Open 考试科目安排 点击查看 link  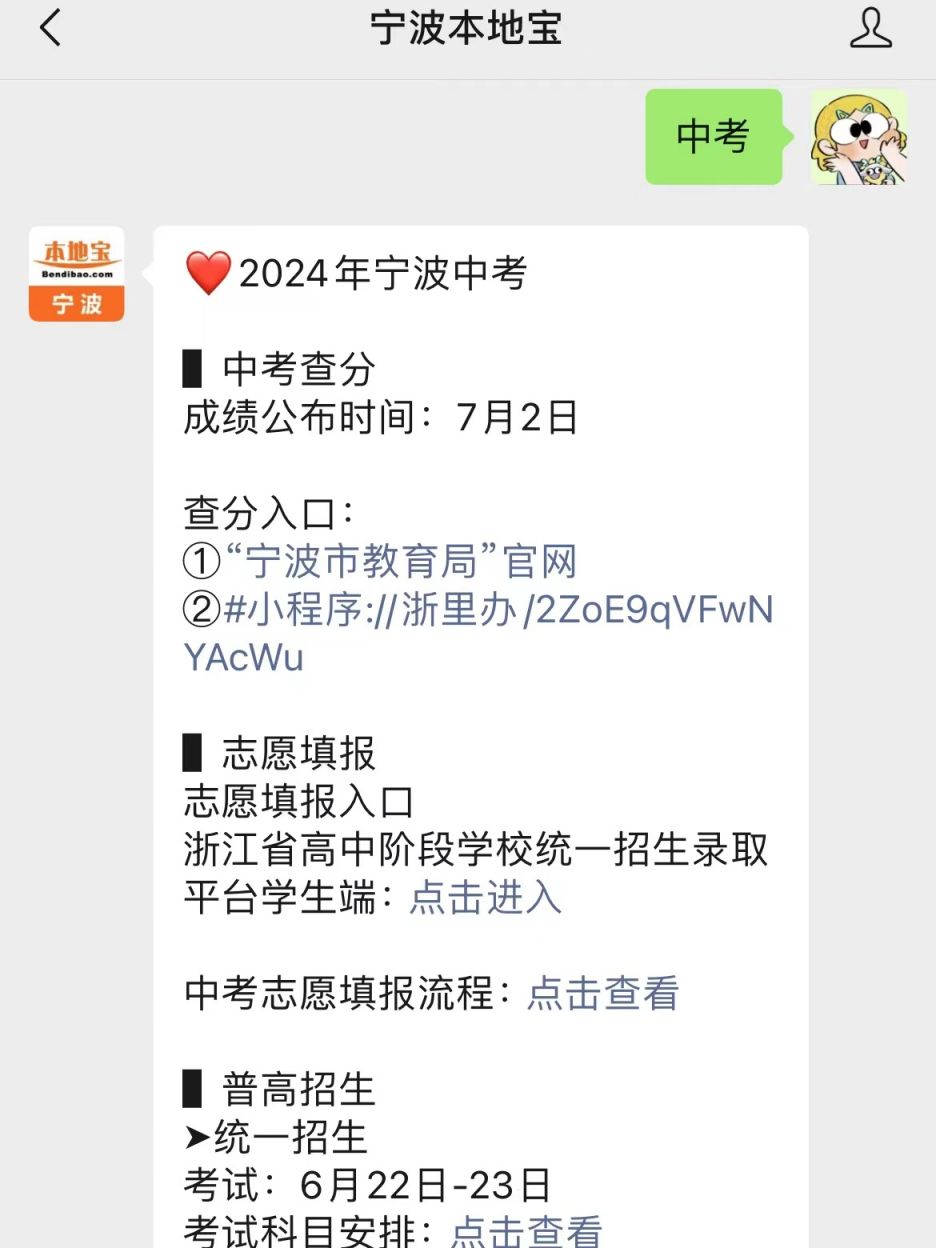tap(526, 1231)
